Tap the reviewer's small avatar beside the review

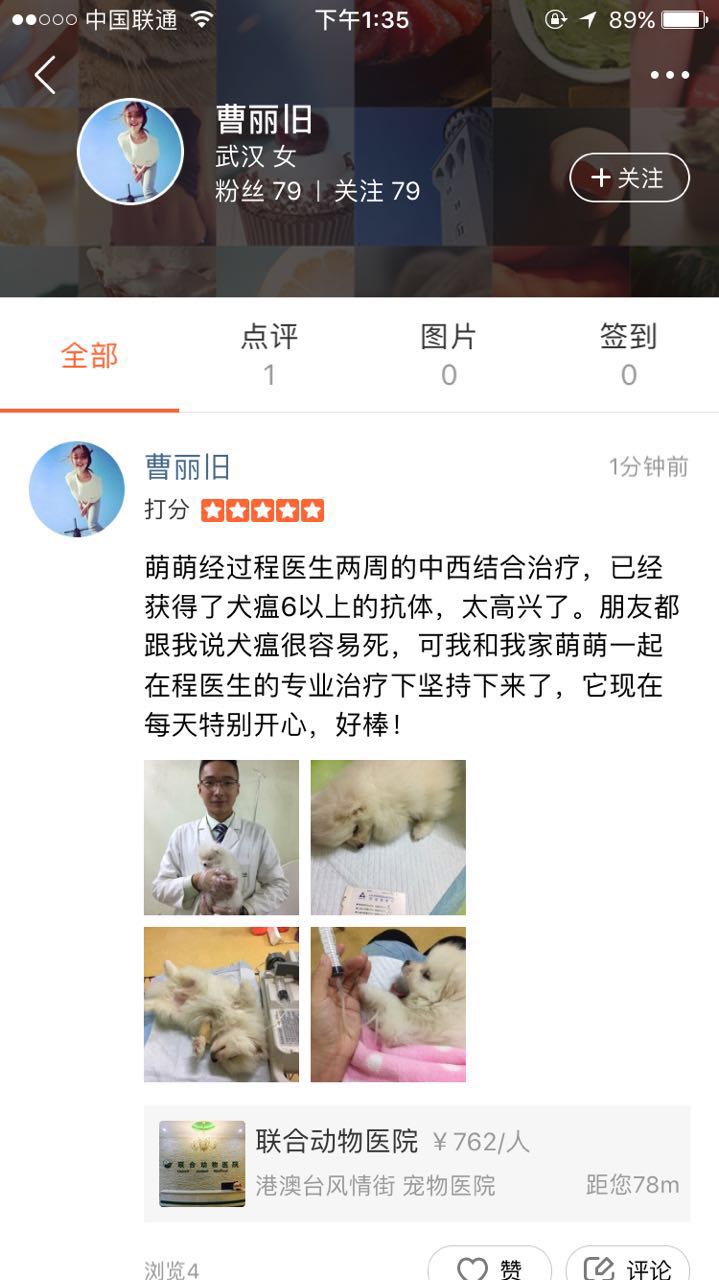tap(77, 489)
